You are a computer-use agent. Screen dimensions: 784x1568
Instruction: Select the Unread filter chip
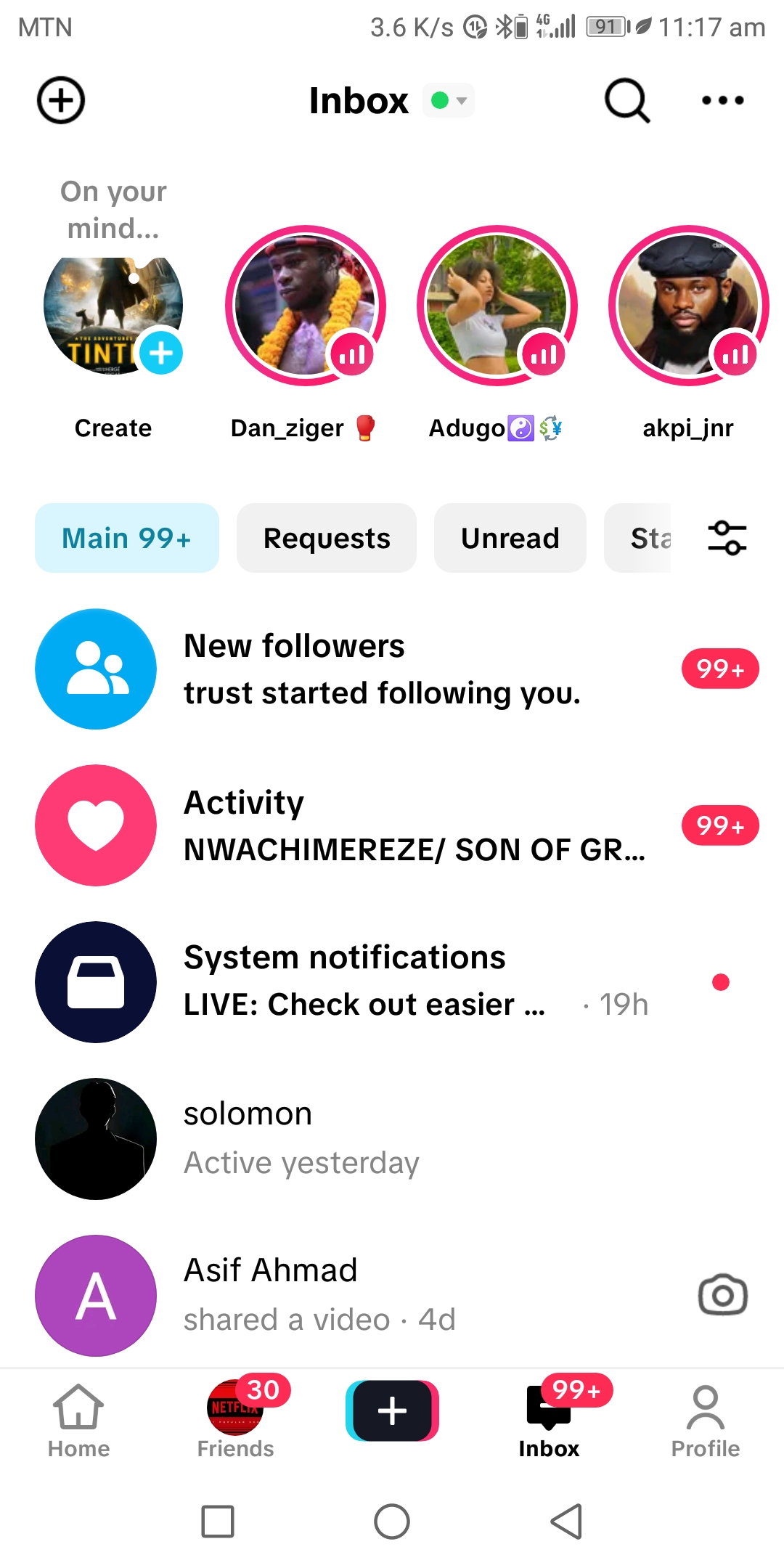tap(510, 538)
